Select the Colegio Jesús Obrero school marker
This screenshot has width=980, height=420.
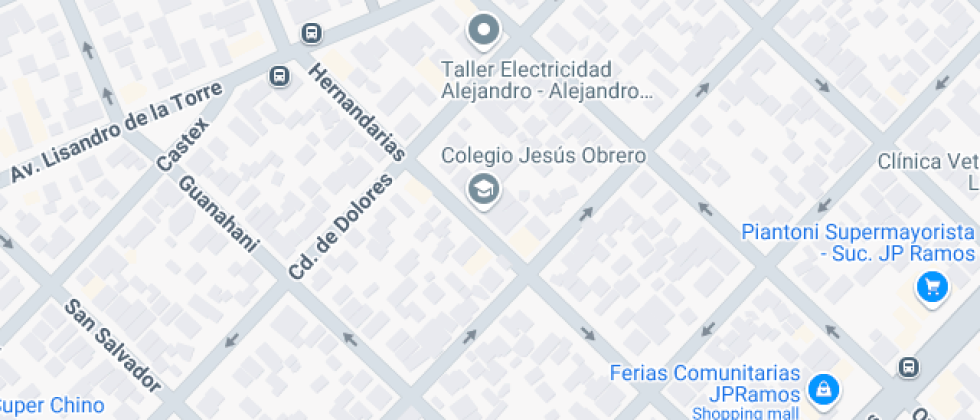[484, 189]
